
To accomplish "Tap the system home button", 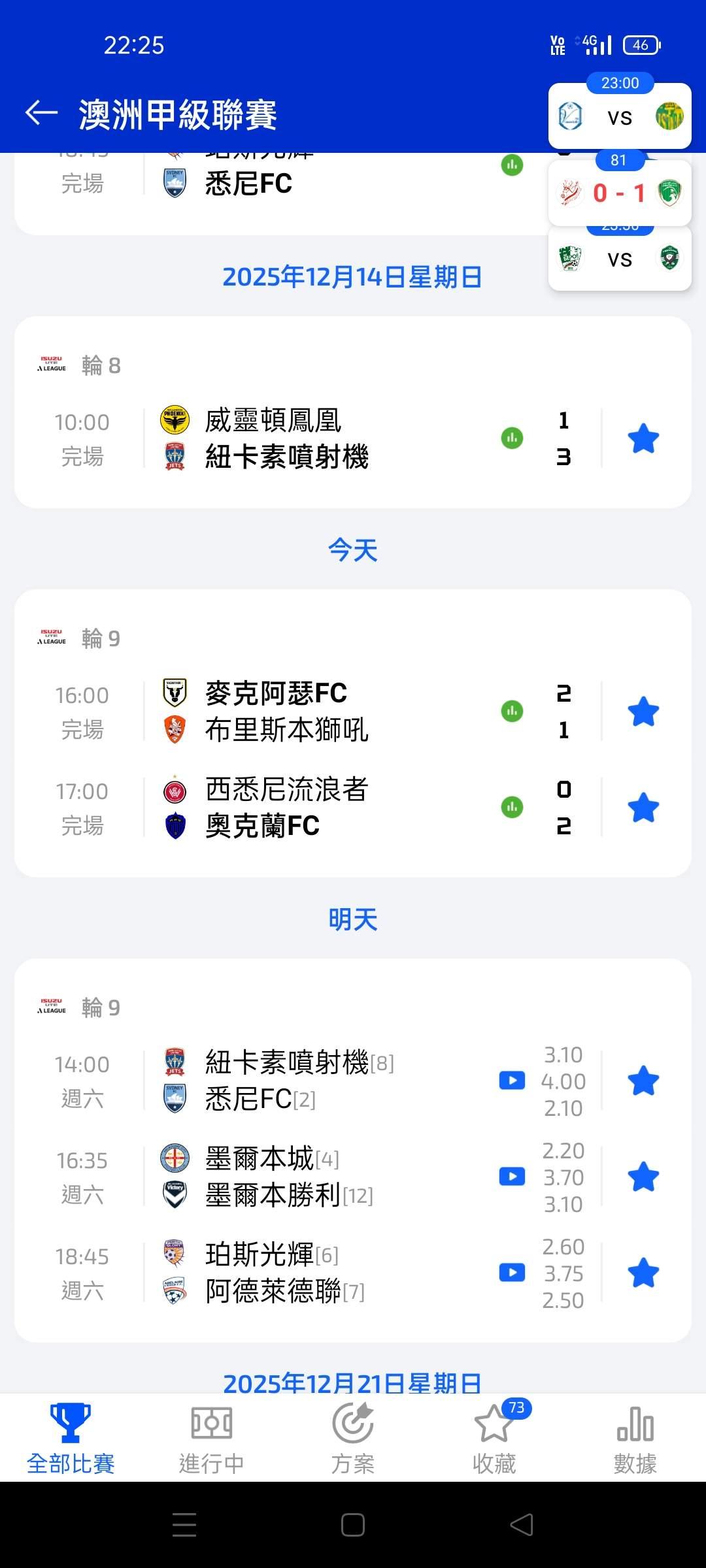I will (353, 1525).
